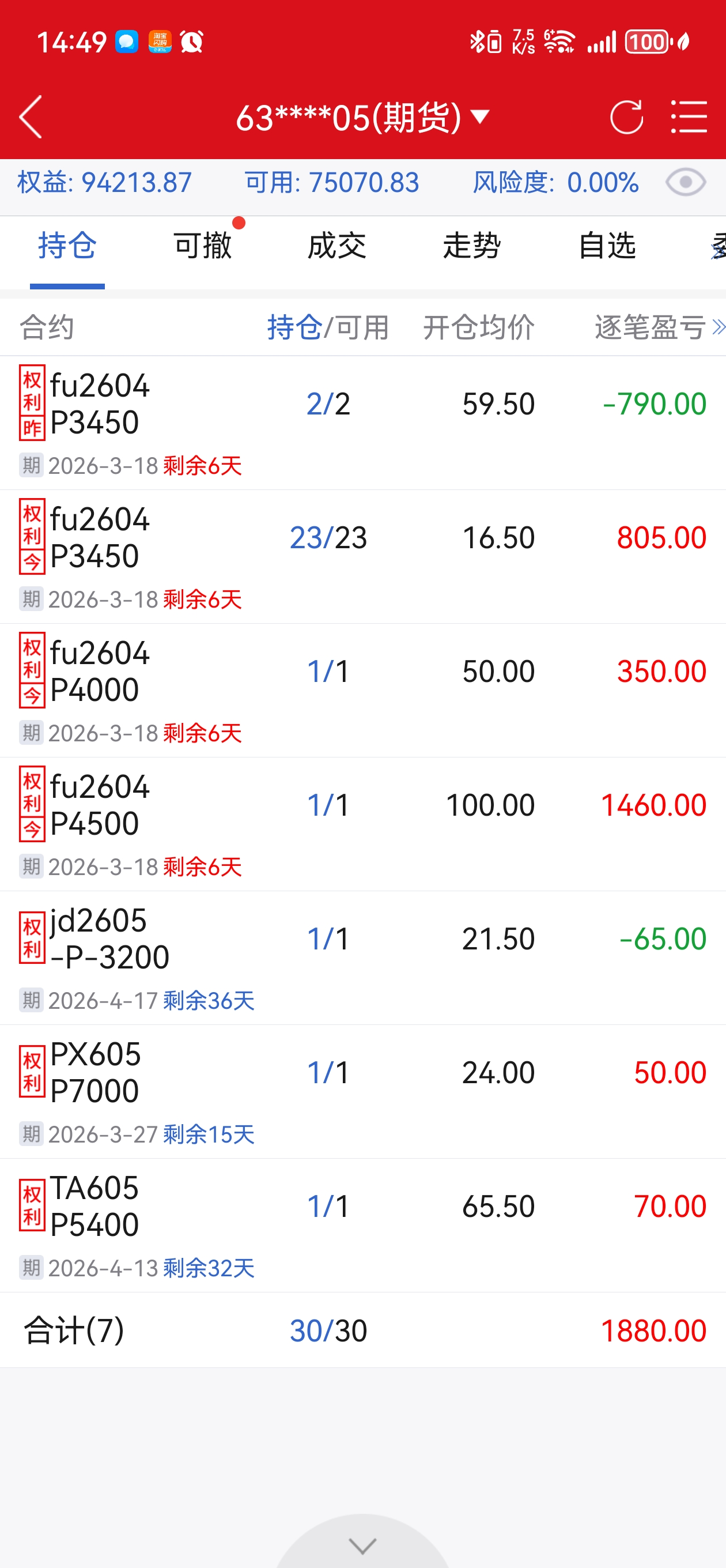
Task: Switch to the 走势 tab
Action: 472,247
